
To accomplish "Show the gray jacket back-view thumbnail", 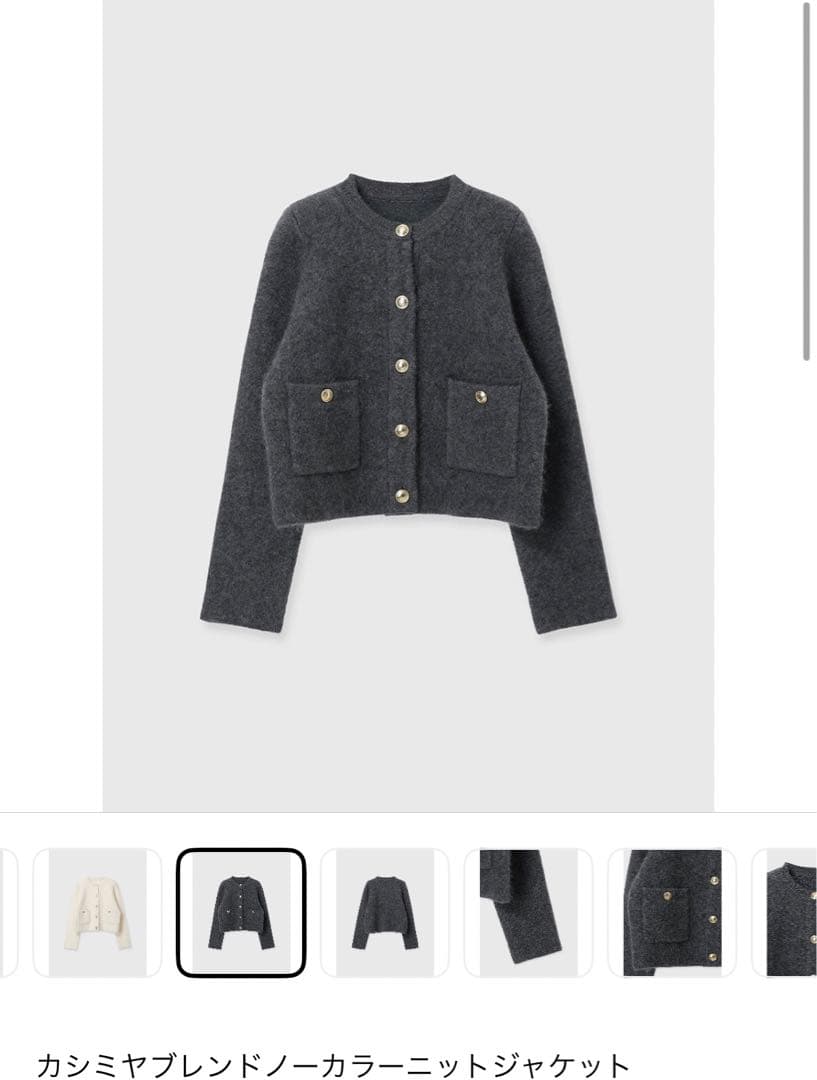I will point(385,912).
